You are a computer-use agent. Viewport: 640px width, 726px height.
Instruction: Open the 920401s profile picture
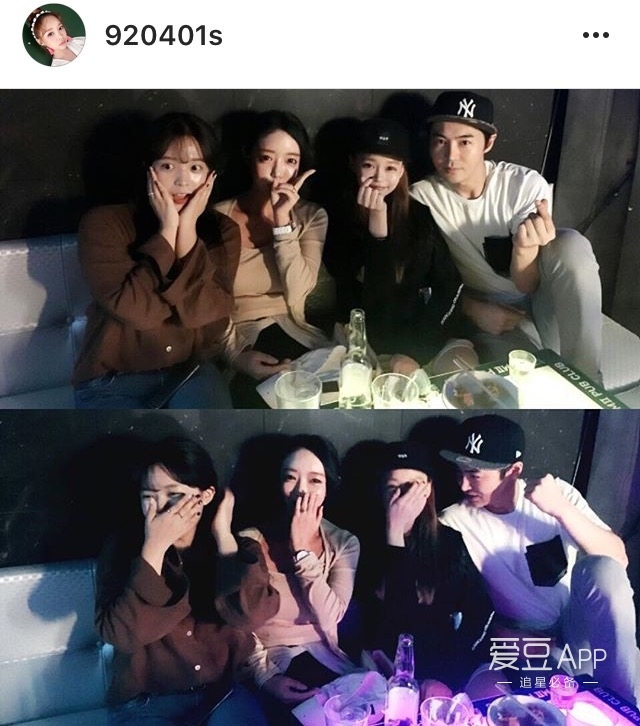pyautogui.click(x=53, y=35)
